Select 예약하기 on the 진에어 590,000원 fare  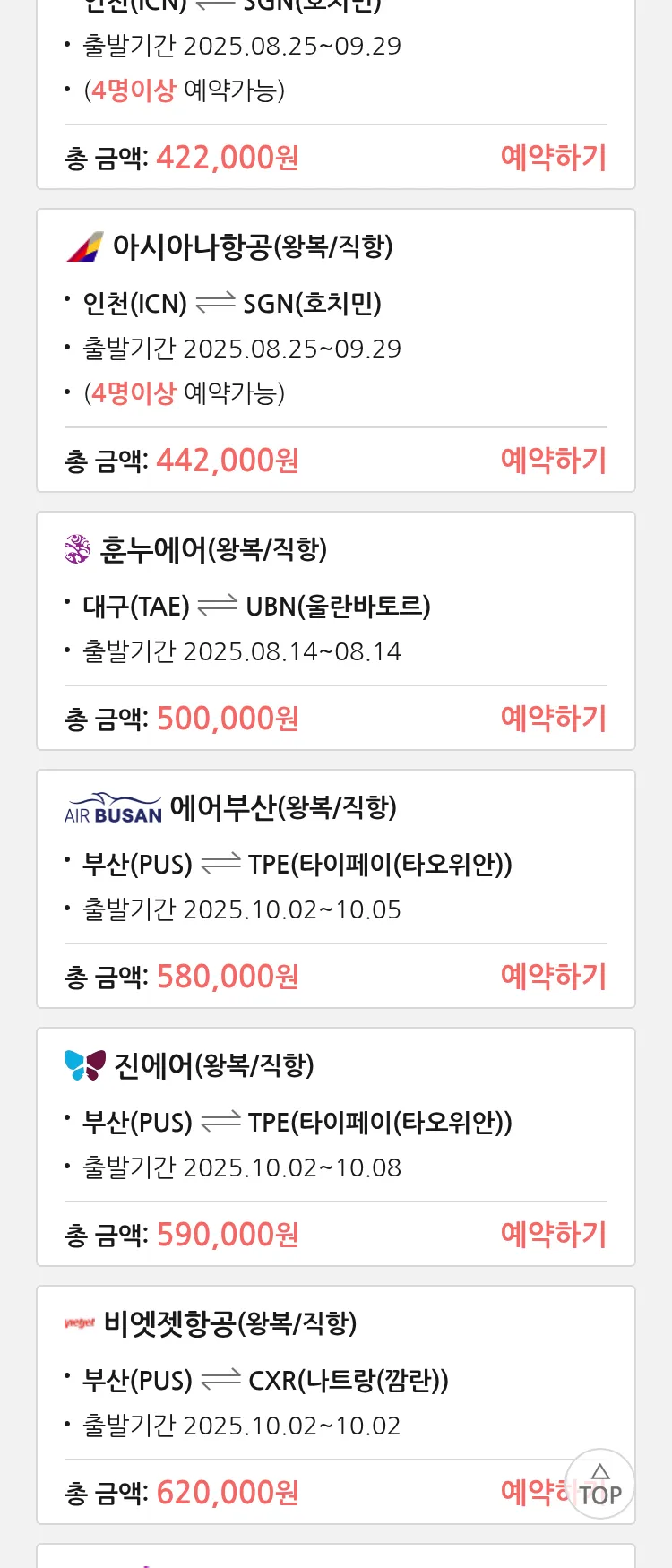pos(553,1235)
